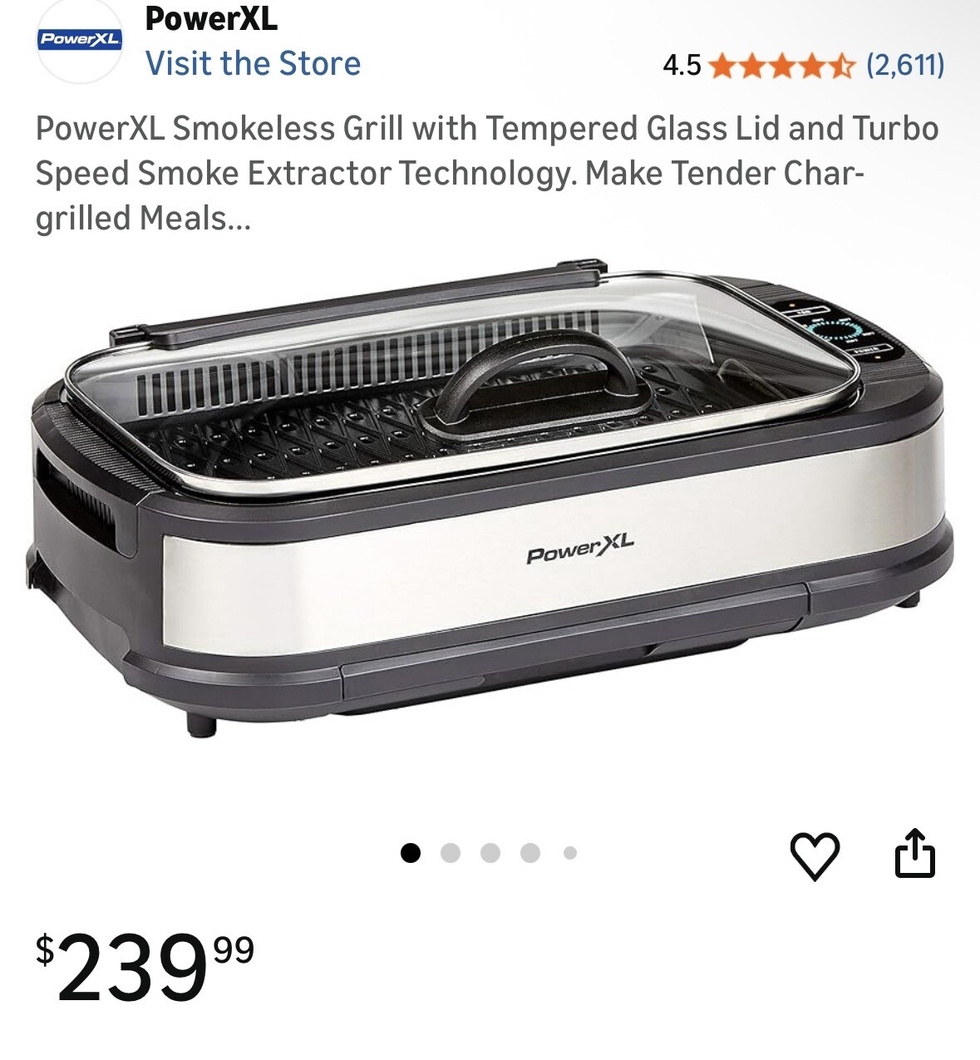Open the 4.5 star ratings and reviews
This screenshot has height=1060, width=980.
click(x=803, y=66)
